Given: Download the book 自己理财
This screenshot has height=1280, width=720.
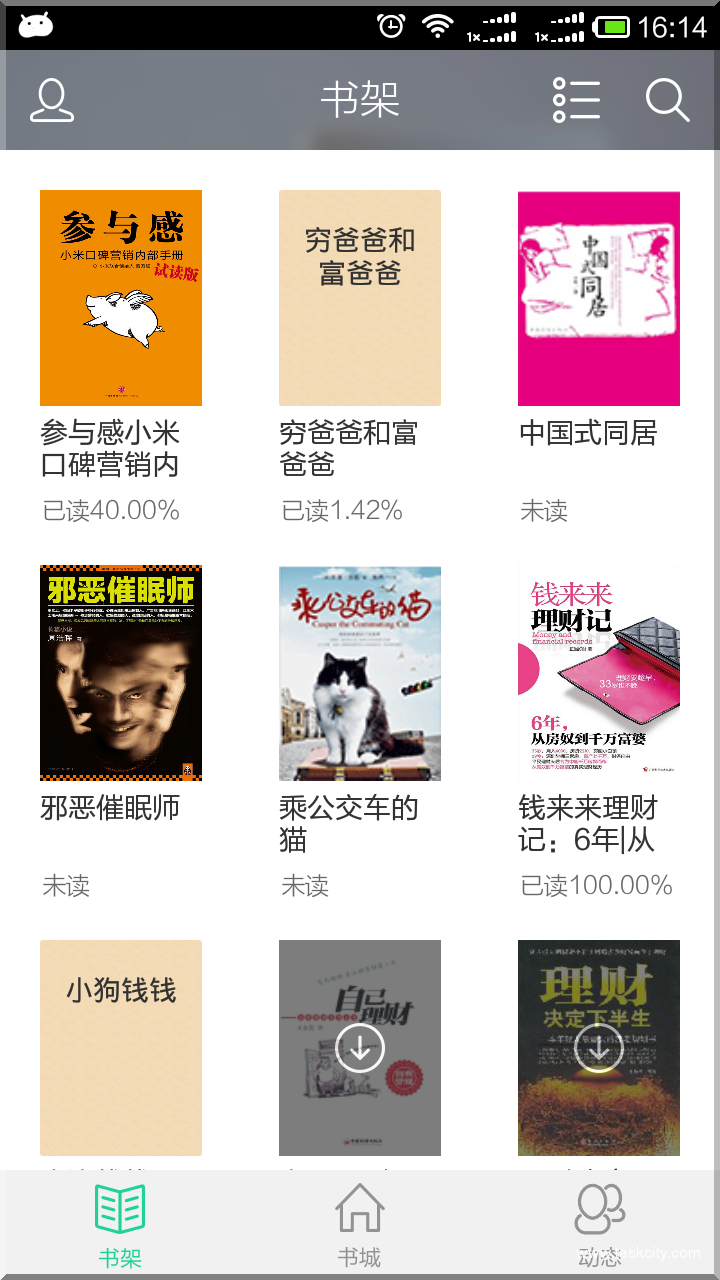Looking at the screenshot, I should pyautogui.click(x=360, y=1048).
